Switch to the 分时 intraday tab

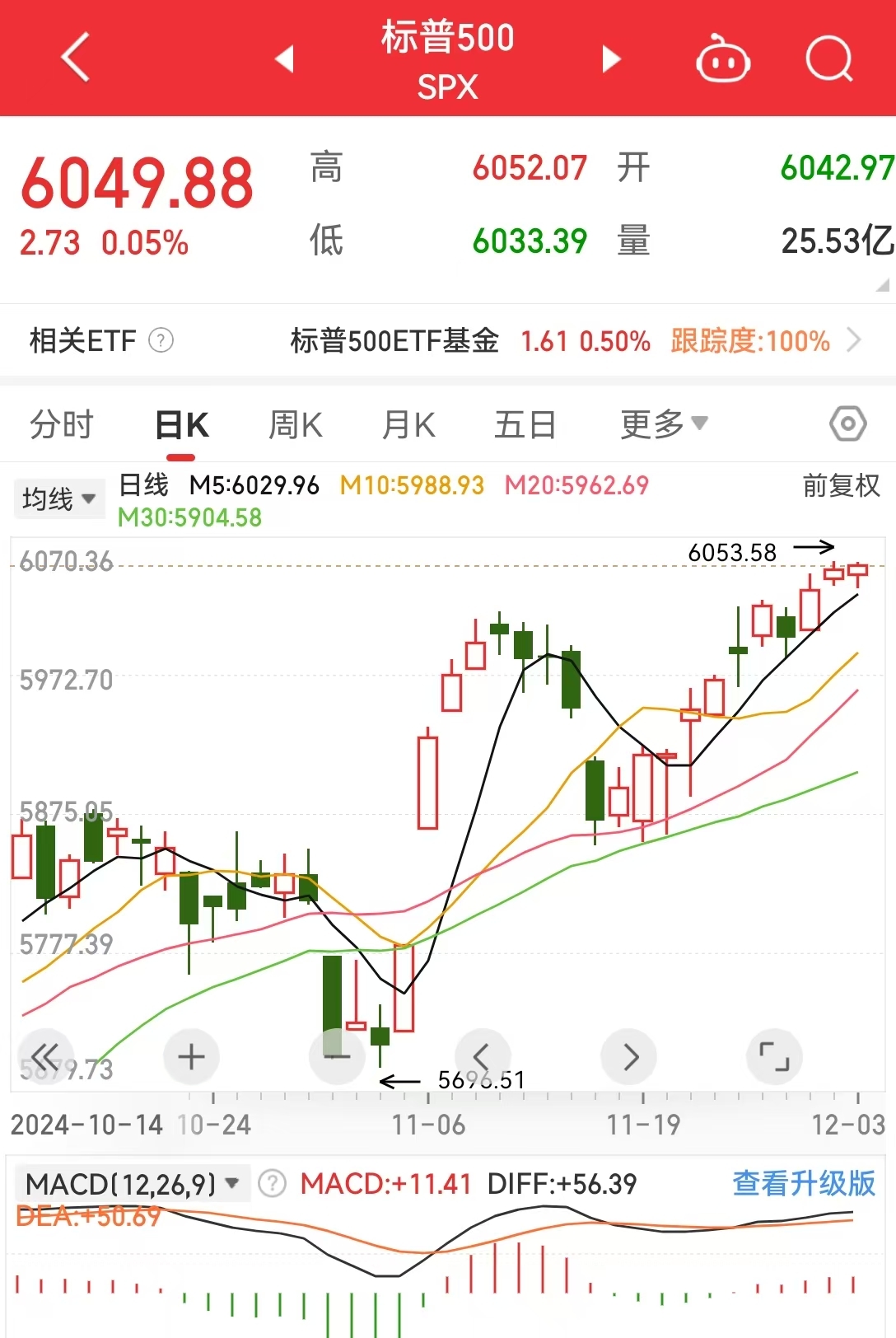tap(60, 423)
